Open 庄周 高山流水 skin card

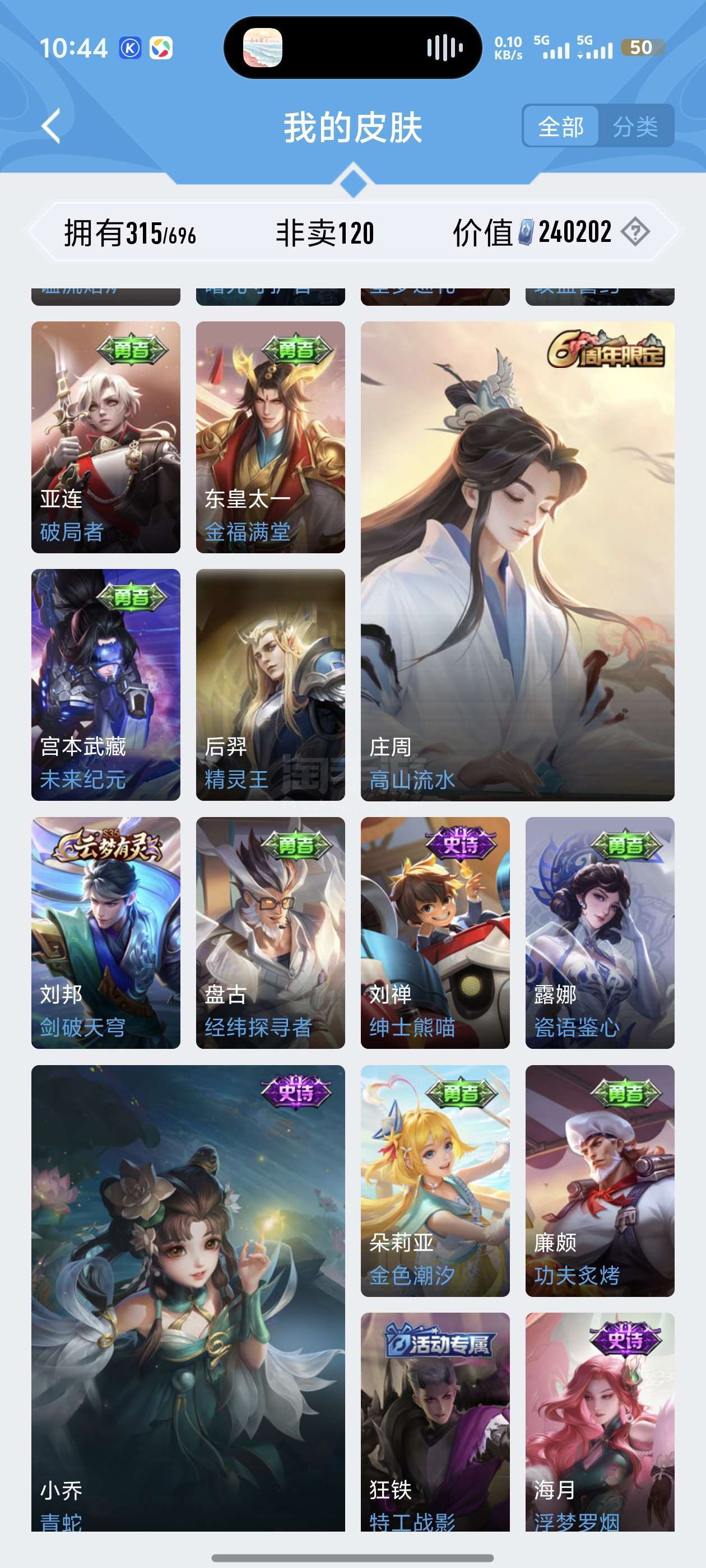click(x=517, y=561)
